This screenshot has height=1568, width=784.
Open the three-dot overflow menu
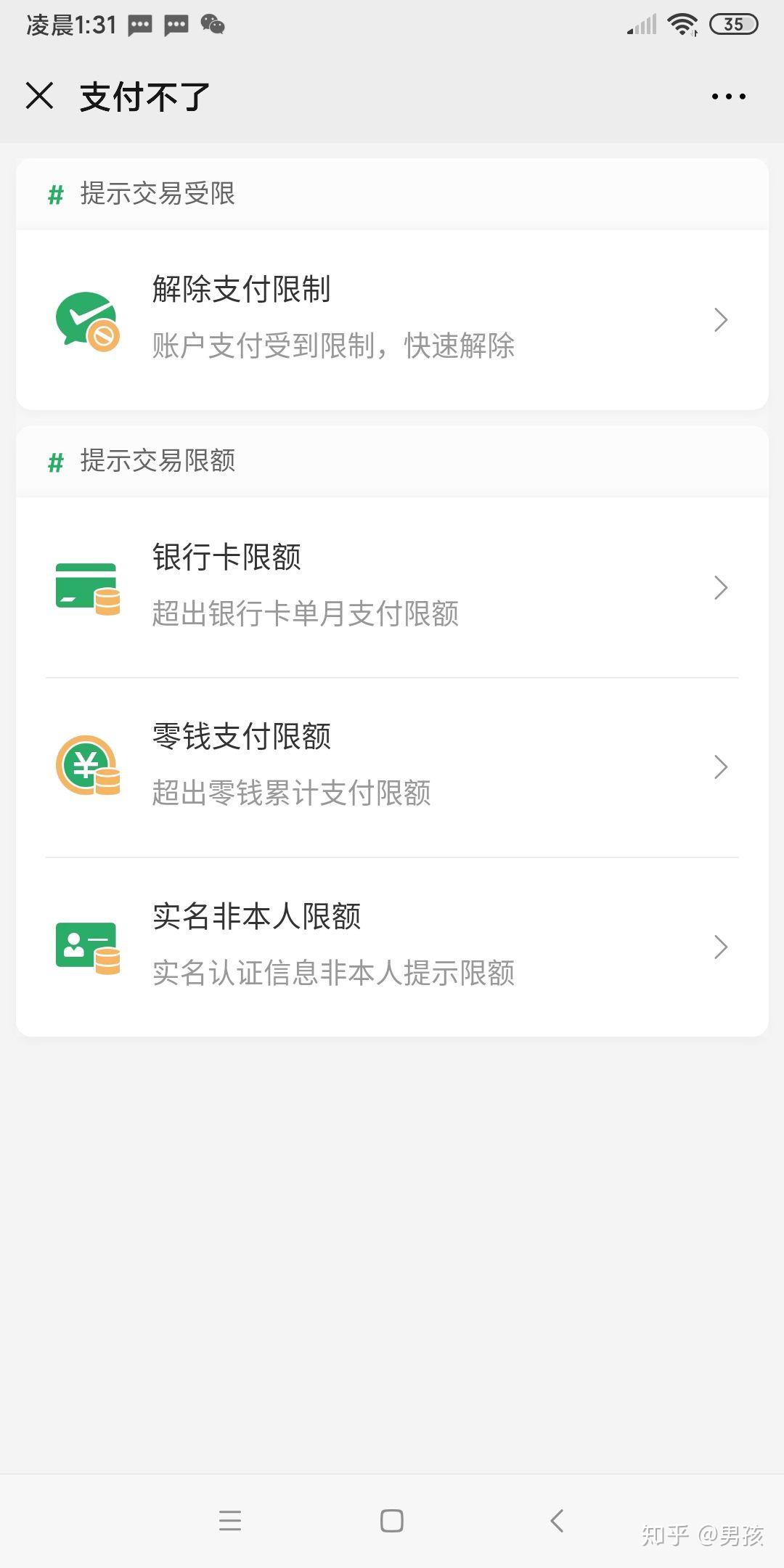728,96
